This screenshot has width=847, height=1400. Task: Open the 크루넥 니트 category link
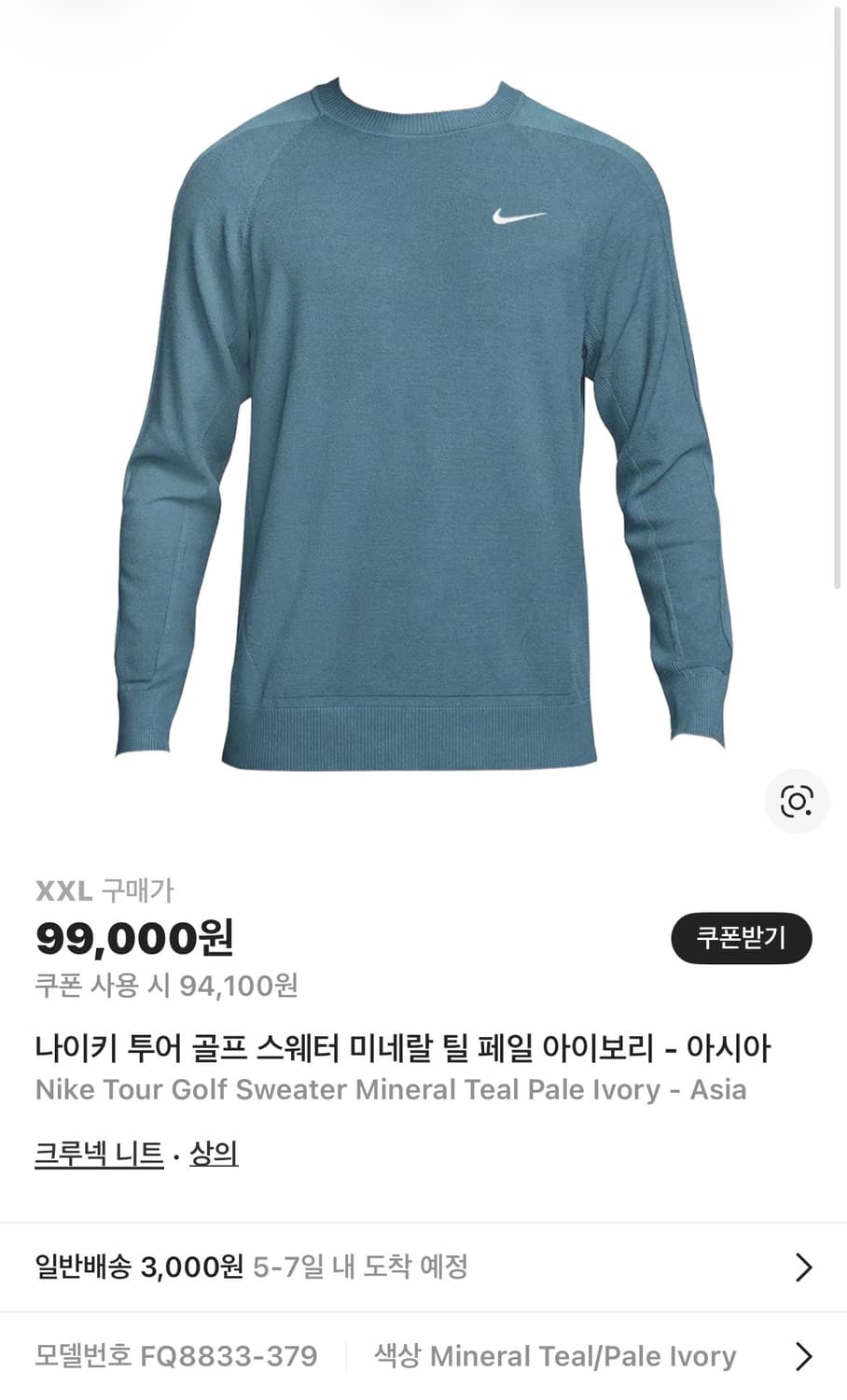point(96,1155)
